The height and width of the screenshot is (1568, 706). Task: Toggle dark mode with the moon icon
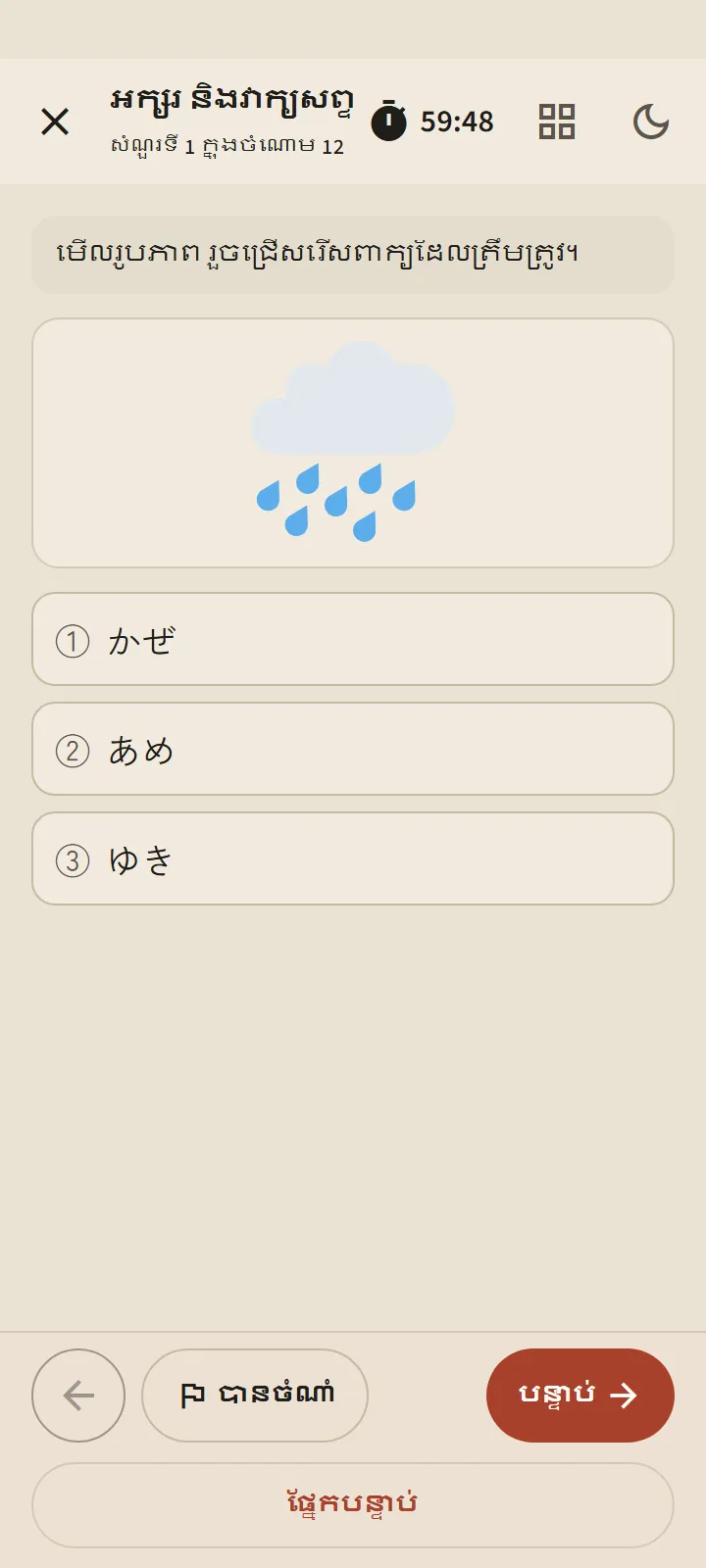pos(651,122)
